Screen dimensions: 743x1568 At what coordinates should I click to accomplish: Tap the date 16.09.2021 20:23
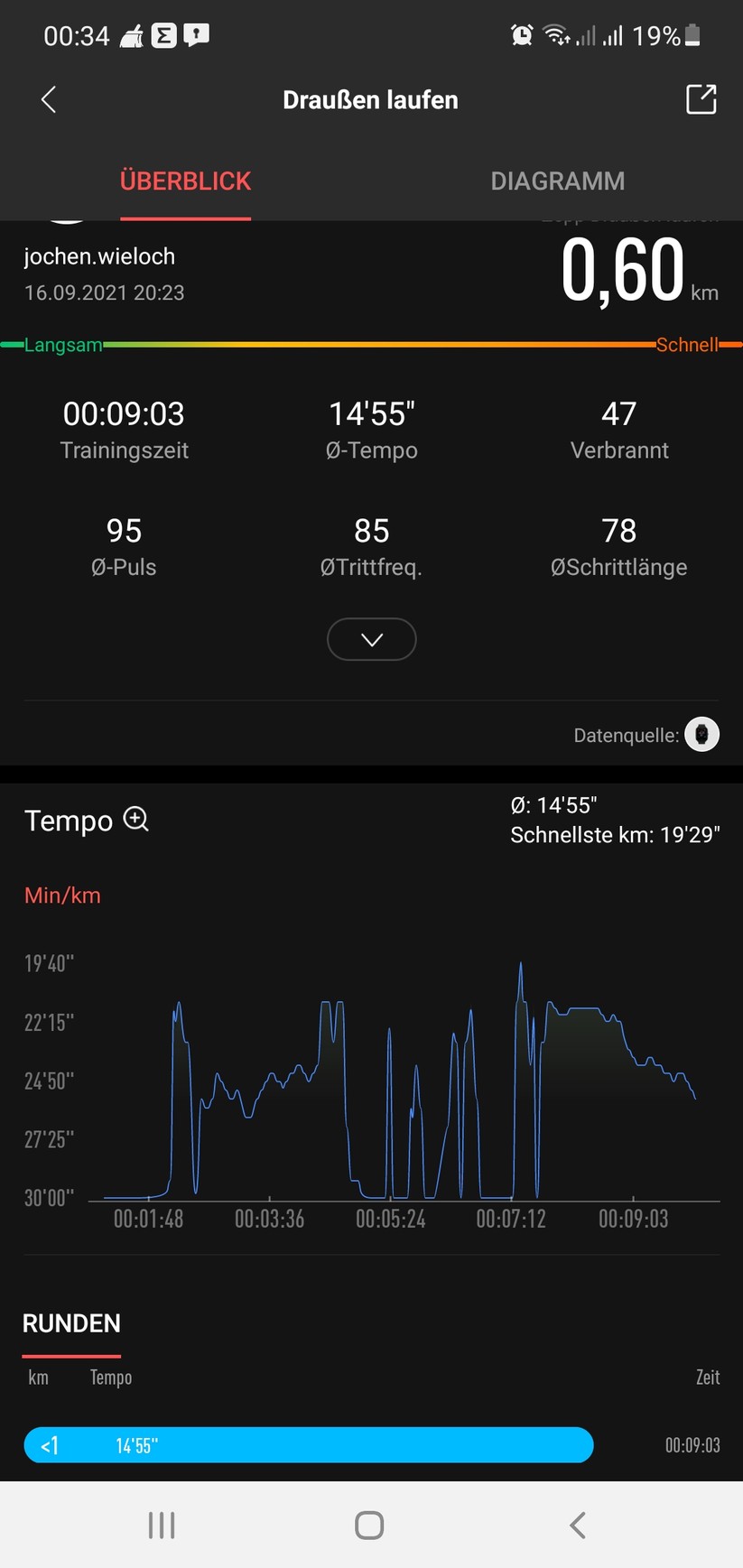104,292
